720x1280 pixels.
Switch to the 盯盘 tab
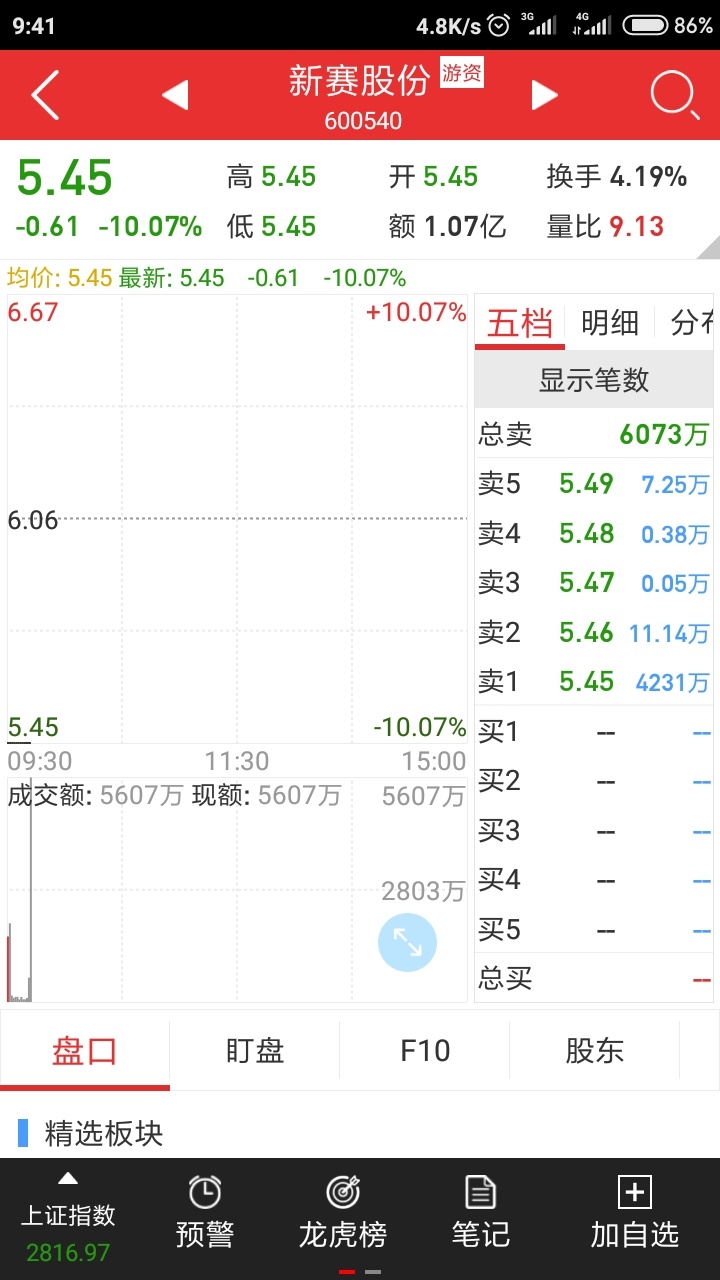pyautogui.click(x=255, y=1052)
